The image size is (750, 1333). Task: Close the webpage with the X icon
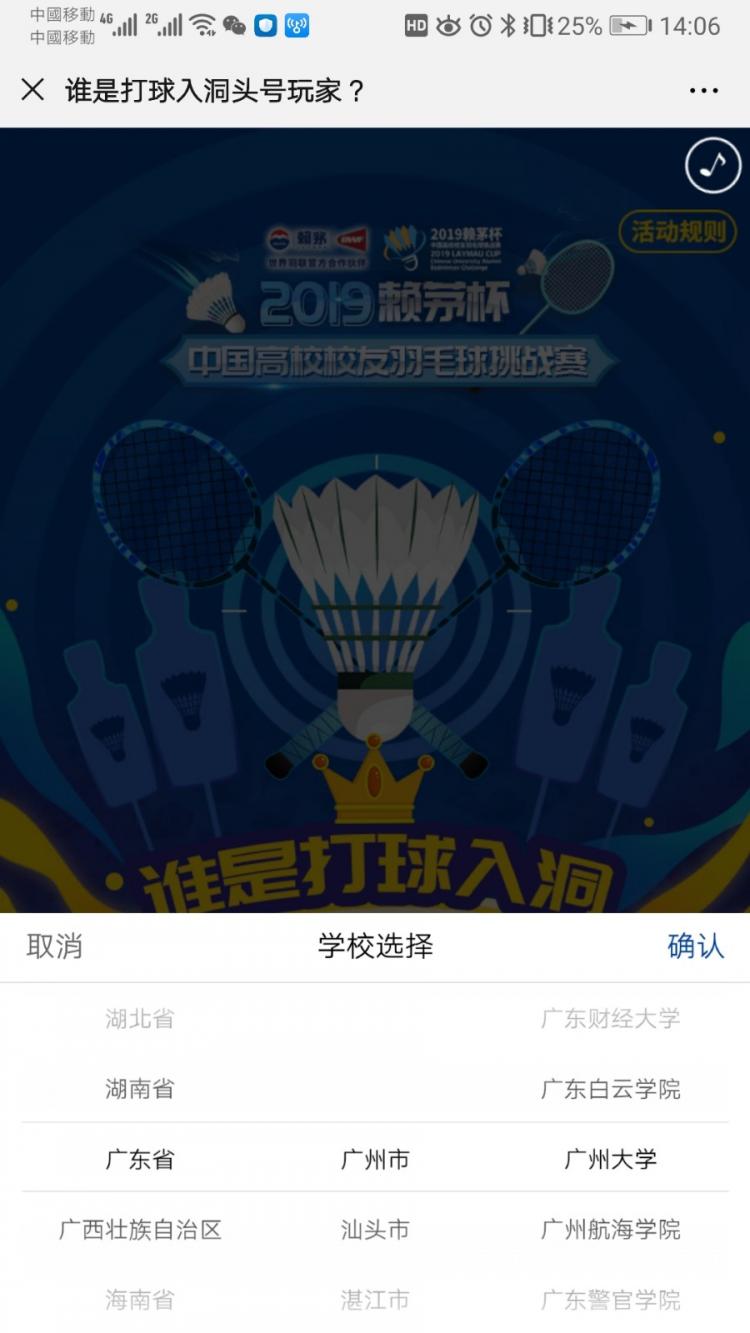(x=33, y=90)
